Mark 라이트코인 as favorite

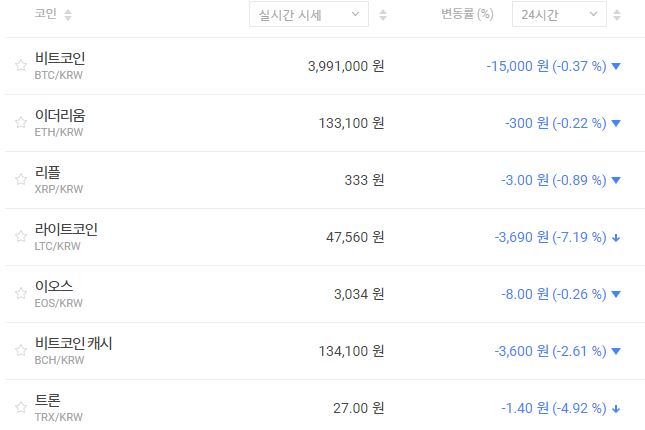(20, 237)
